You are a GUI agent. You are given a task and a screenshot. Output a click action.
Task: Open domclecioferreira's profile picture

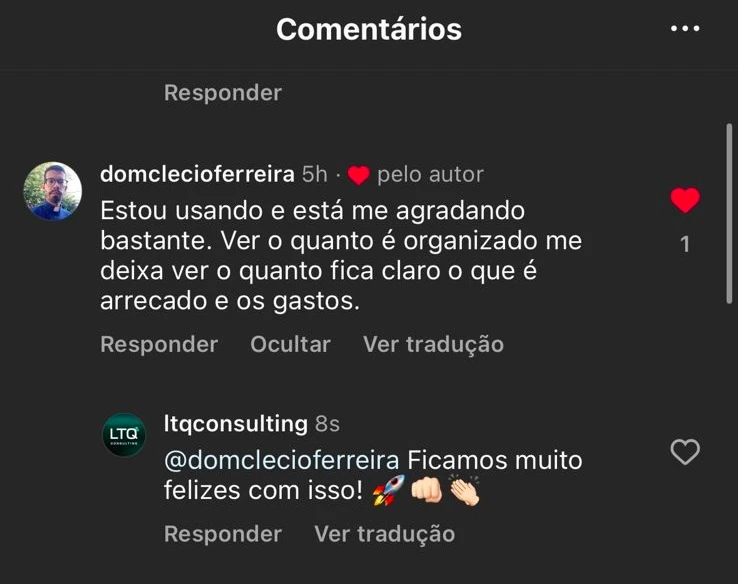(52, 191)
